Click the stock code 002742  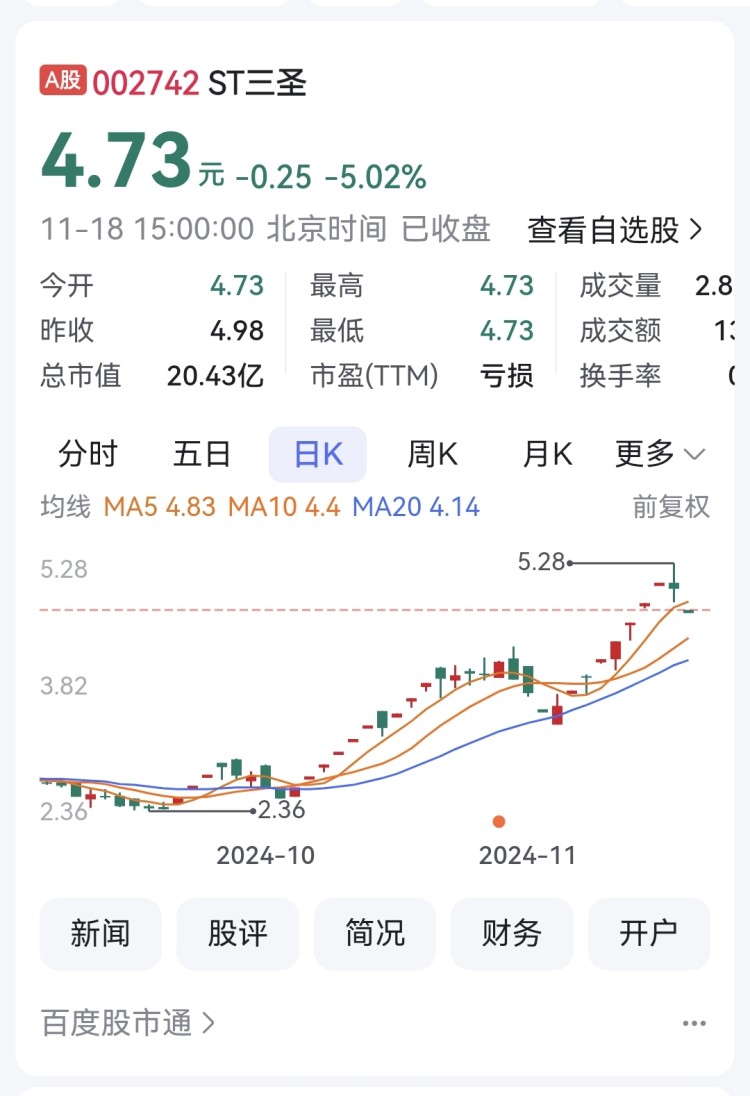point(143,83)
